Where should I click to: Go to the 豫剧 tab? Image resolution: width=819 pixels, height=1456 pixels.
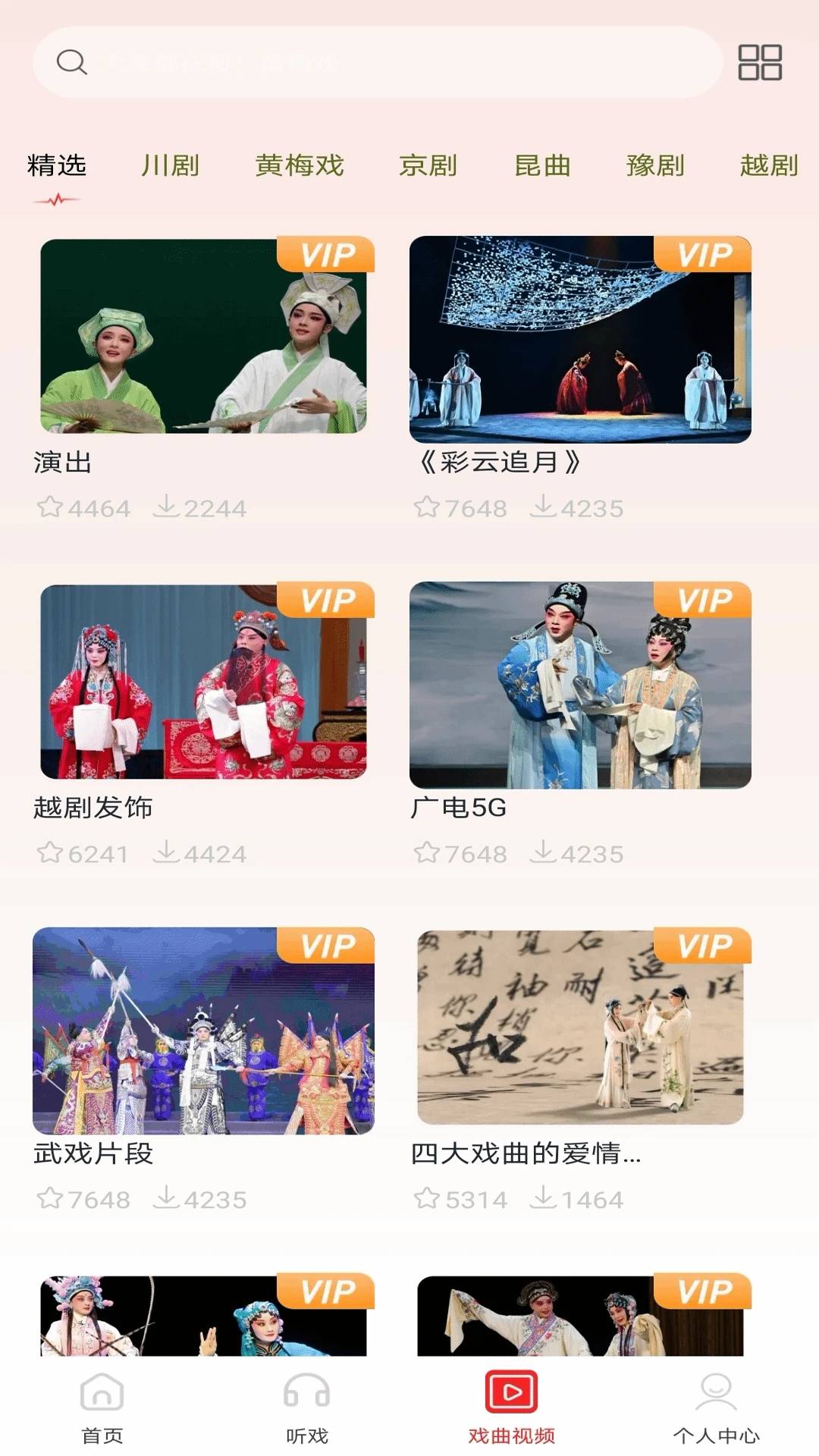point(656,165)
